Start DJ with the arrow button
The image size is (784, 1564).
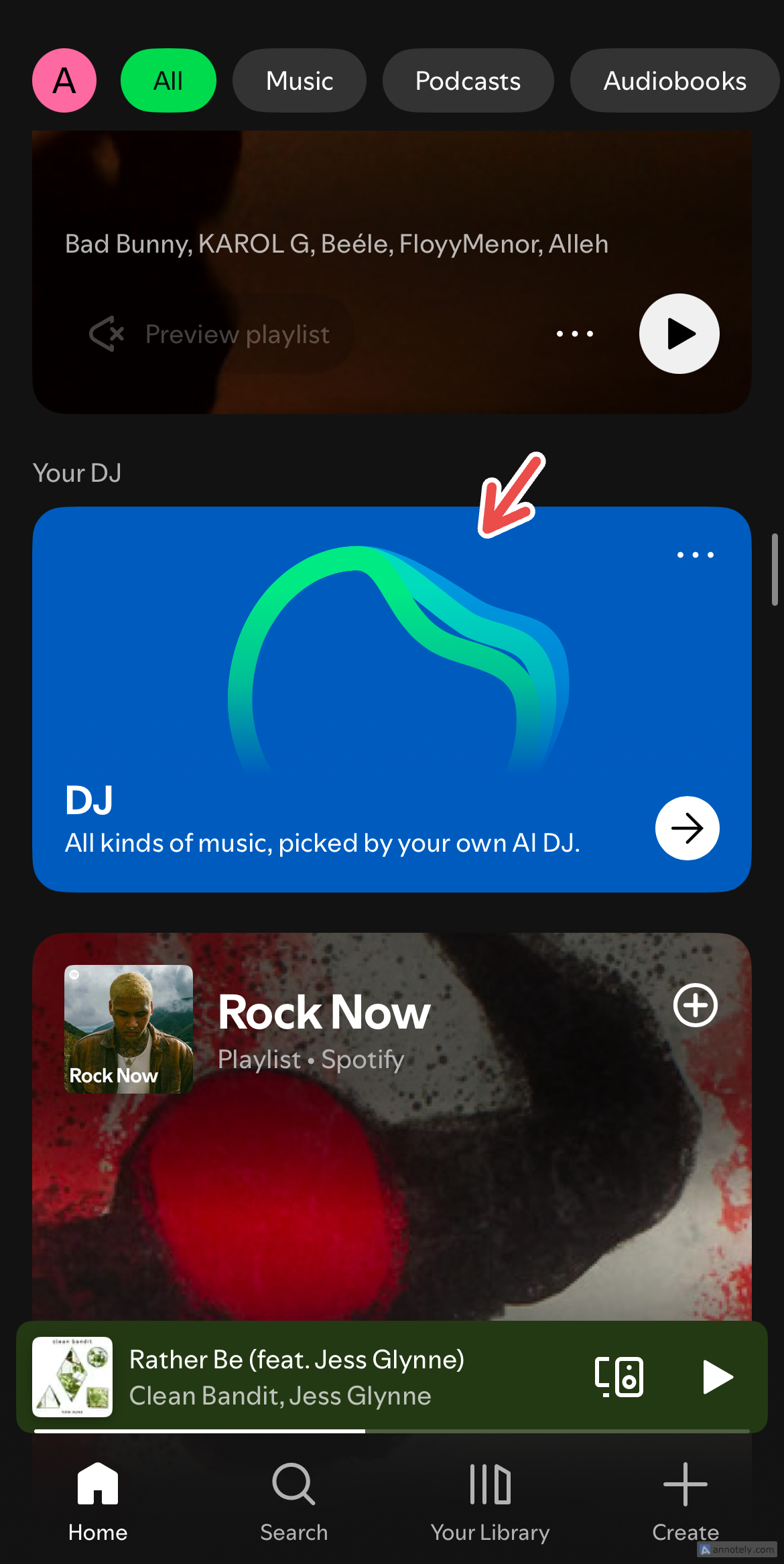click(x=687, y=828)
